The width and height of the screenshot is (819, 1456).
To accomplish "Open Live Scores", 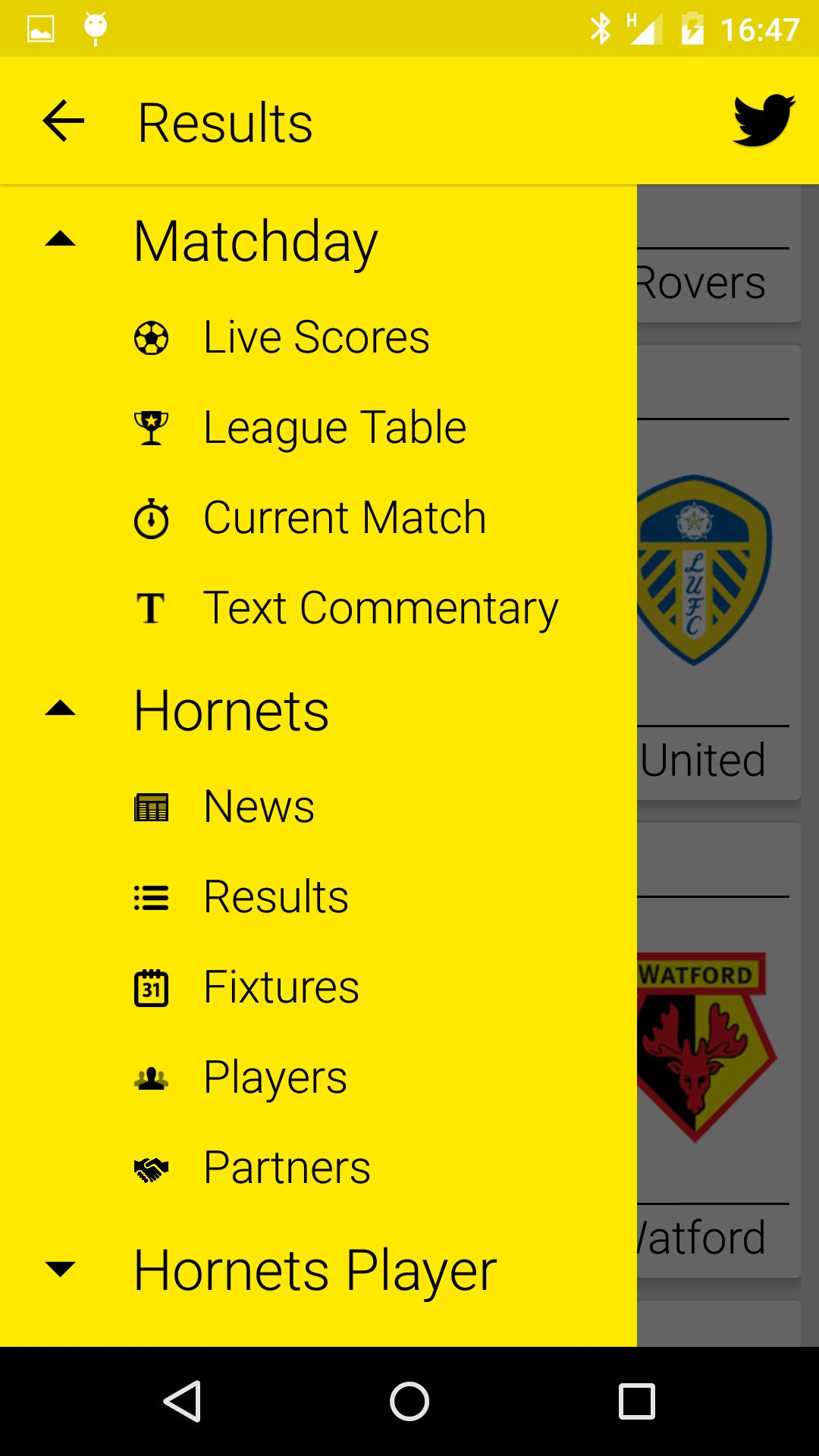I will click(316, 337).
